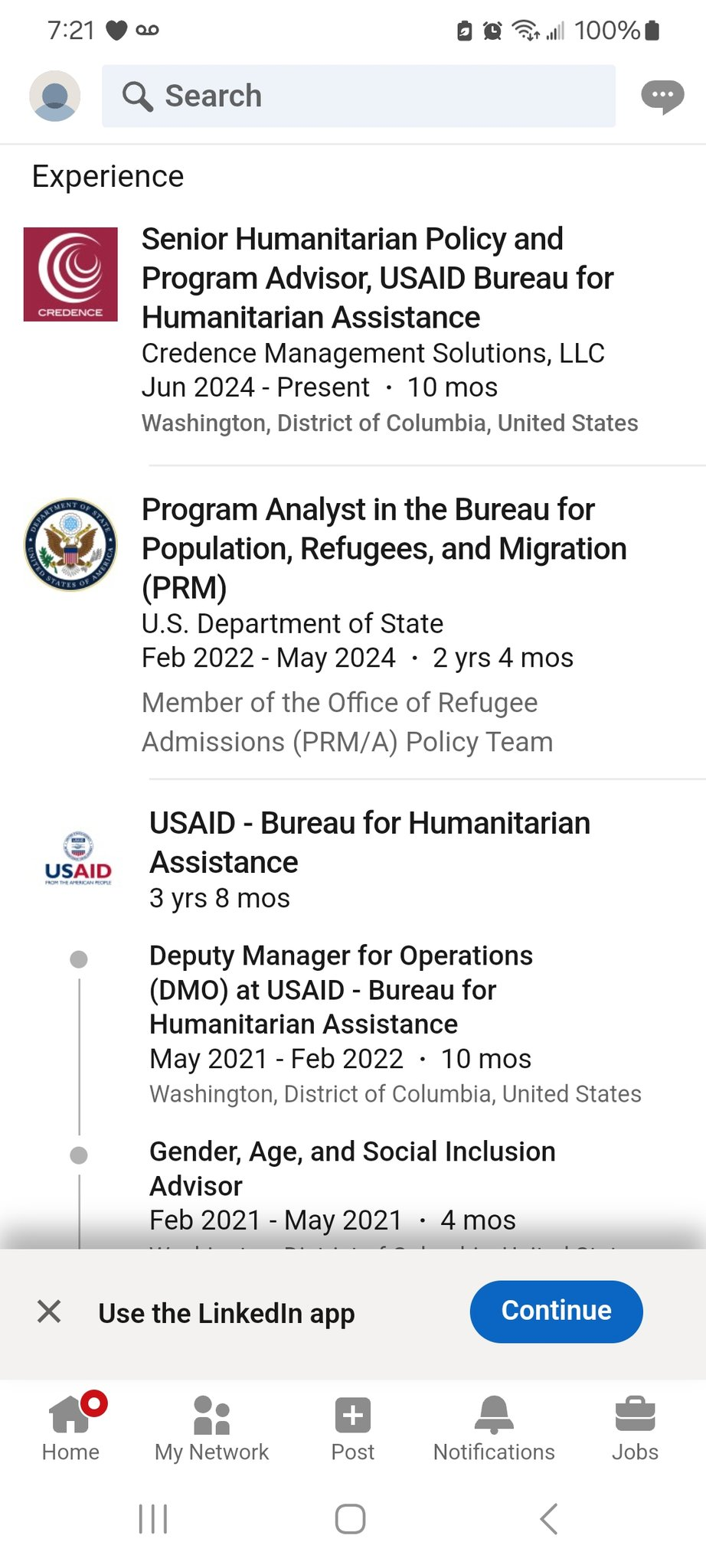Tap the Search field
This screenshot has width=706, height=1568.
tap(358, 96)
